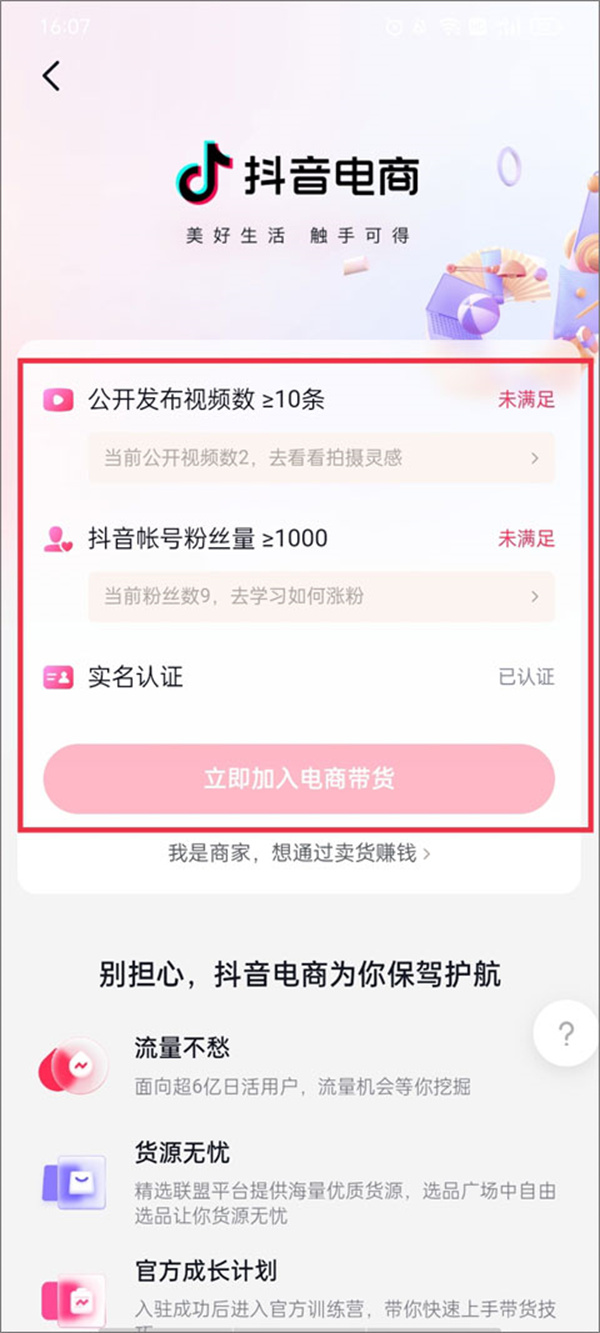Open the row showing 当前粉丝数9

pos(321,597)
